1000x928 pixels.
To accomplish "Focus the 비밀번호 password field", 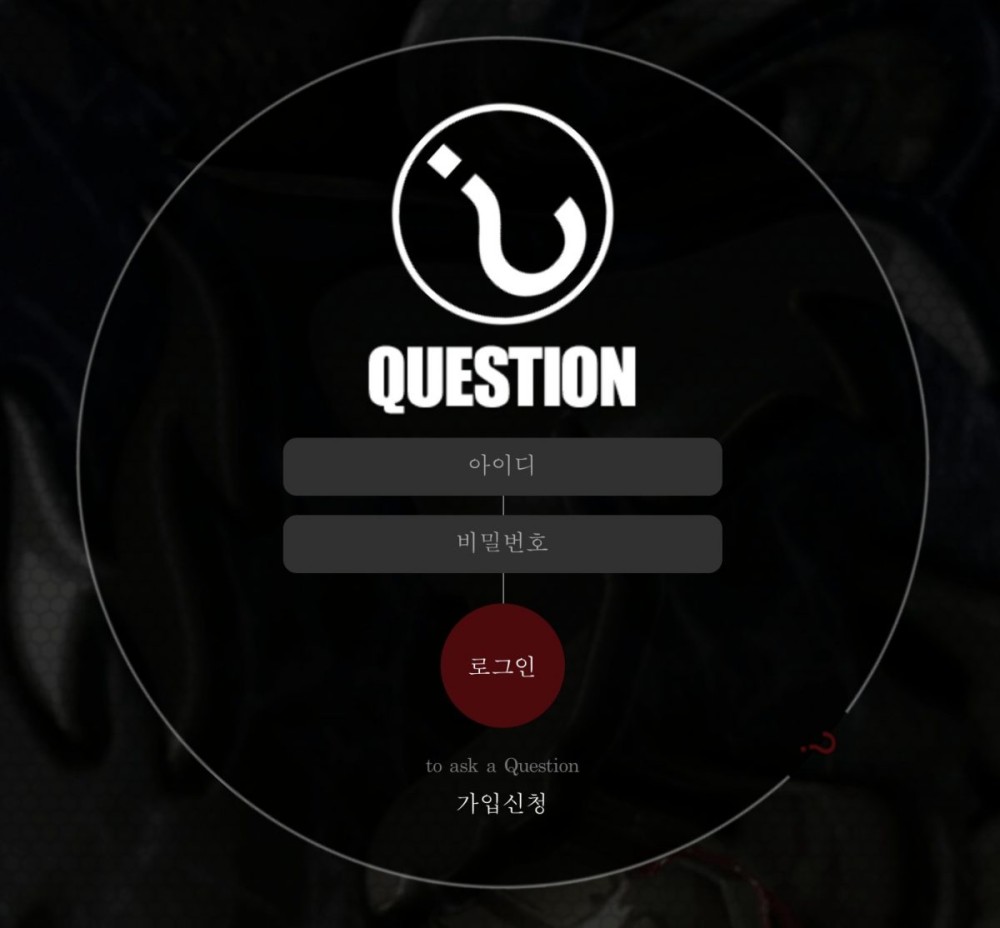I will tap(502, 544).
